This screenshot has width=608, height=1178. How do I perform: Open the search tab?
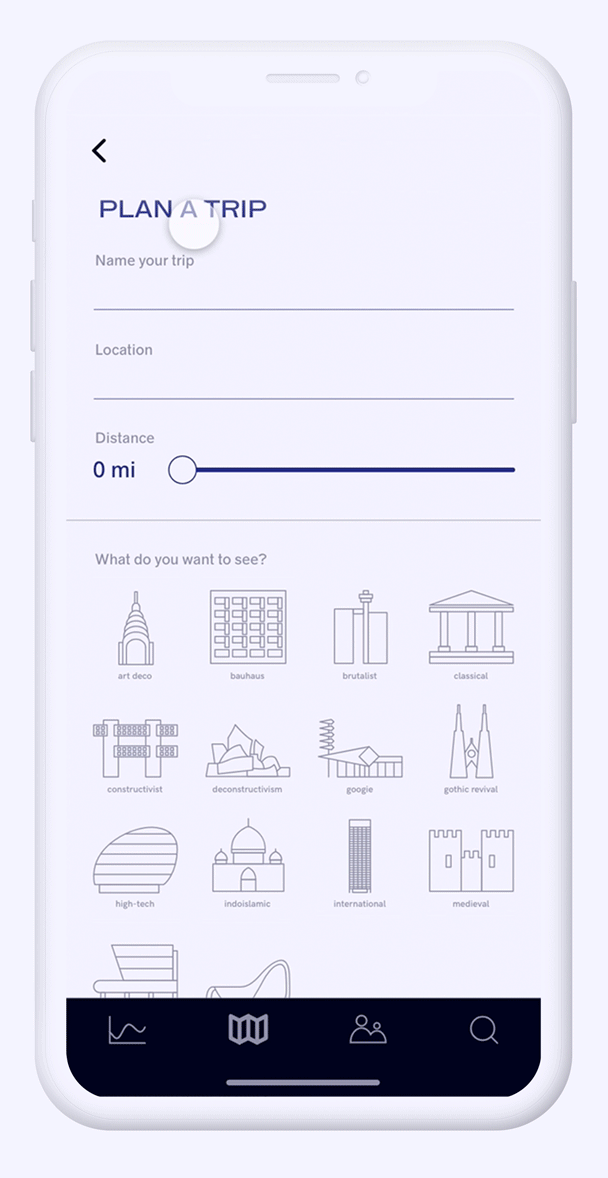[484, 1030]
